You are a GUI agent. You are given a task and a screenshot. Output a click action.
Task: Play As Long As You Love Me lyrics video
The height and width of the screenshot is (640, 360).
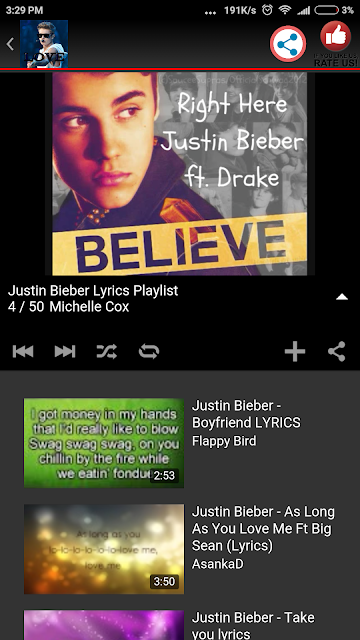pyautogui.click(x=180, y=549)
